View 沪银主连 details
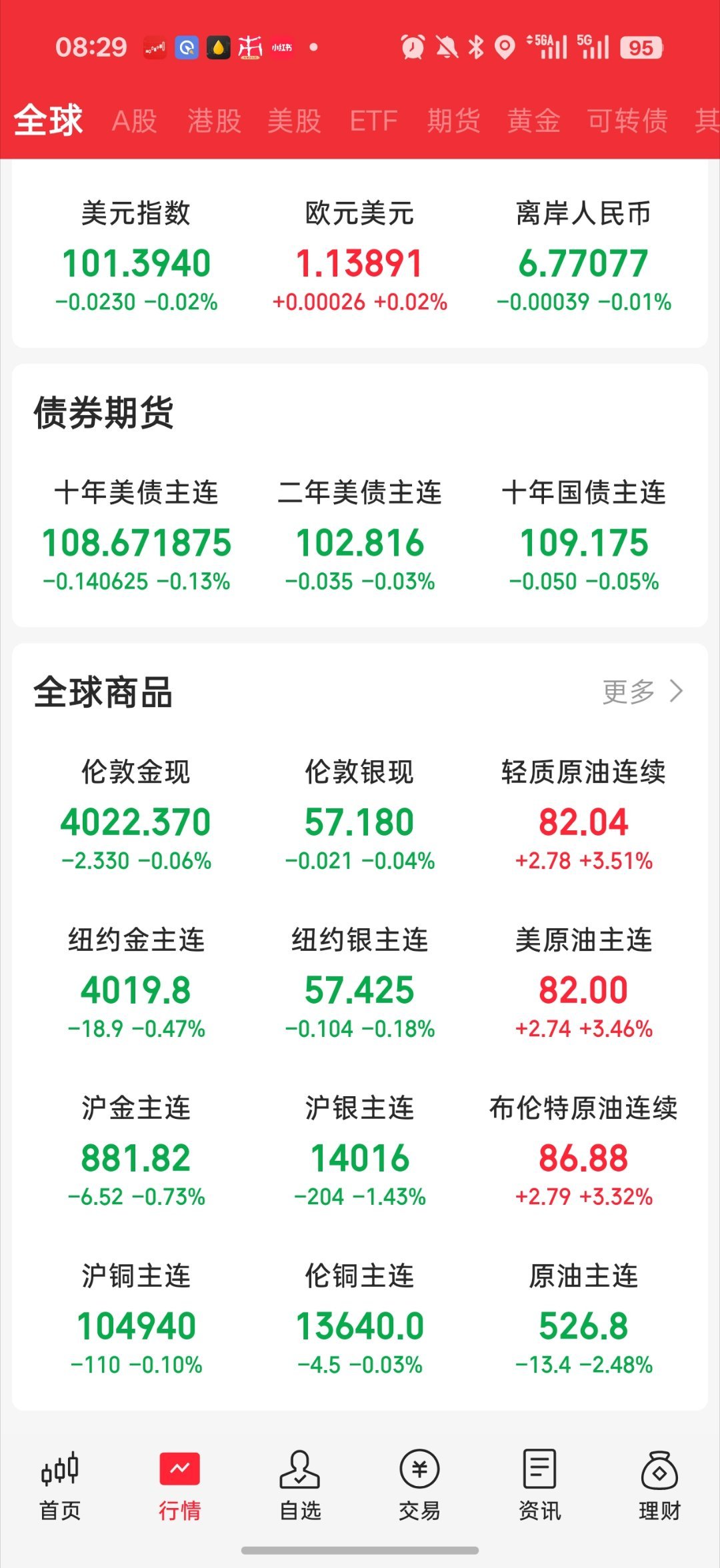 coord(360,1152)
